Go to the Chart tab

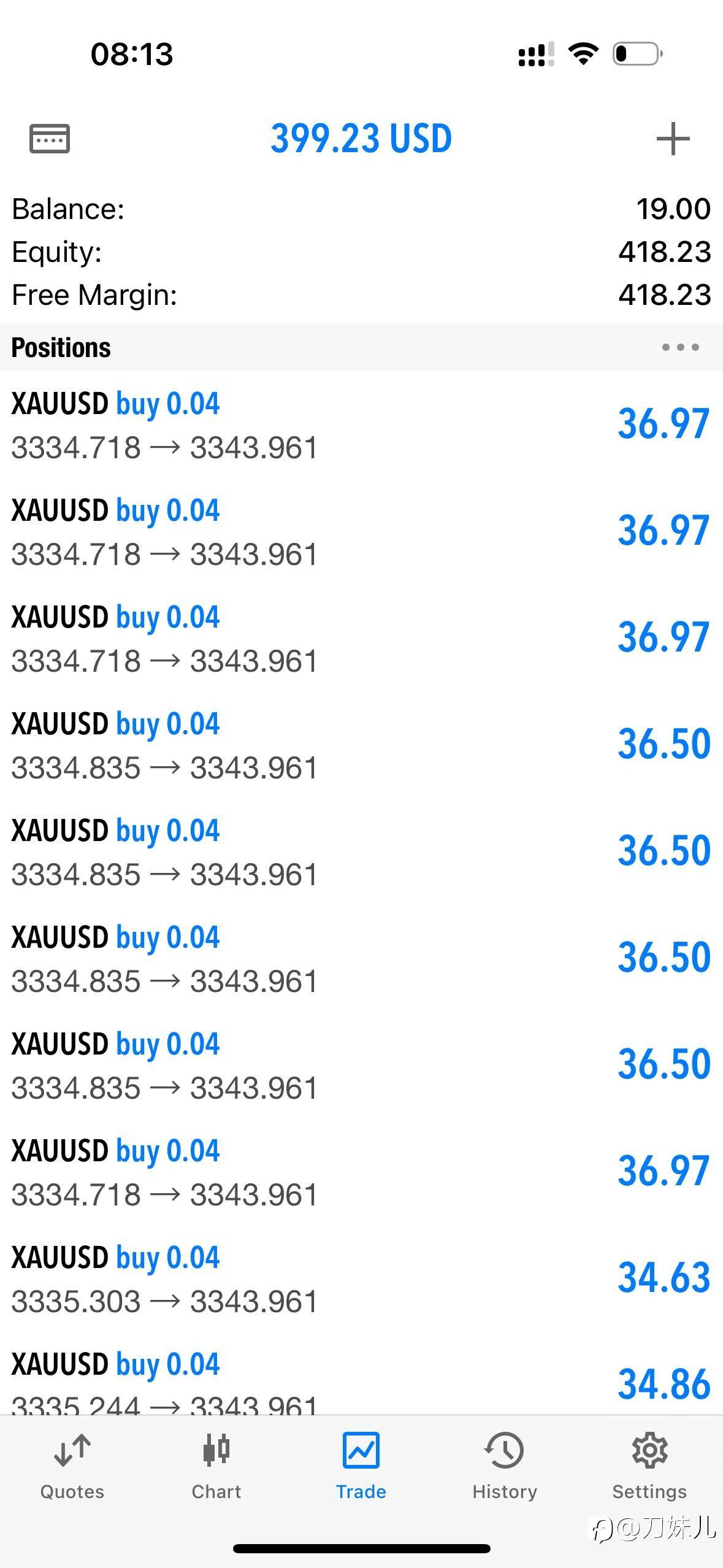216,1466
